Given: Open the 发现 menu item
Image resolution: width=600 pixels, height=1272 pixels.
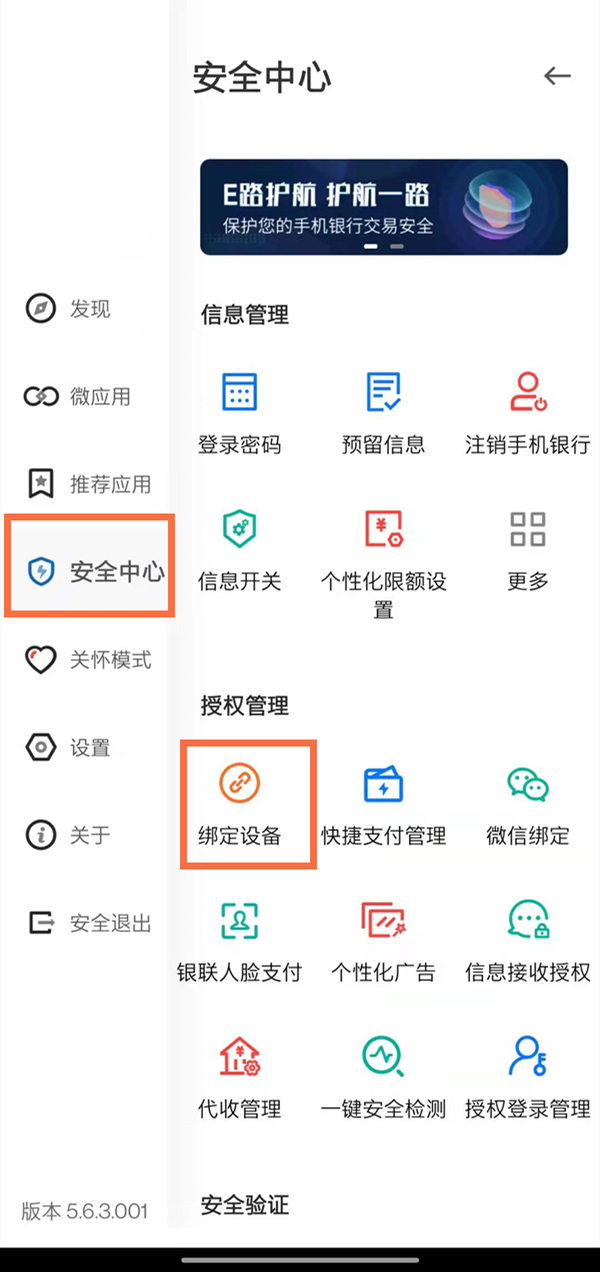Looking at the screenshot, I should (x=68, y=309).
